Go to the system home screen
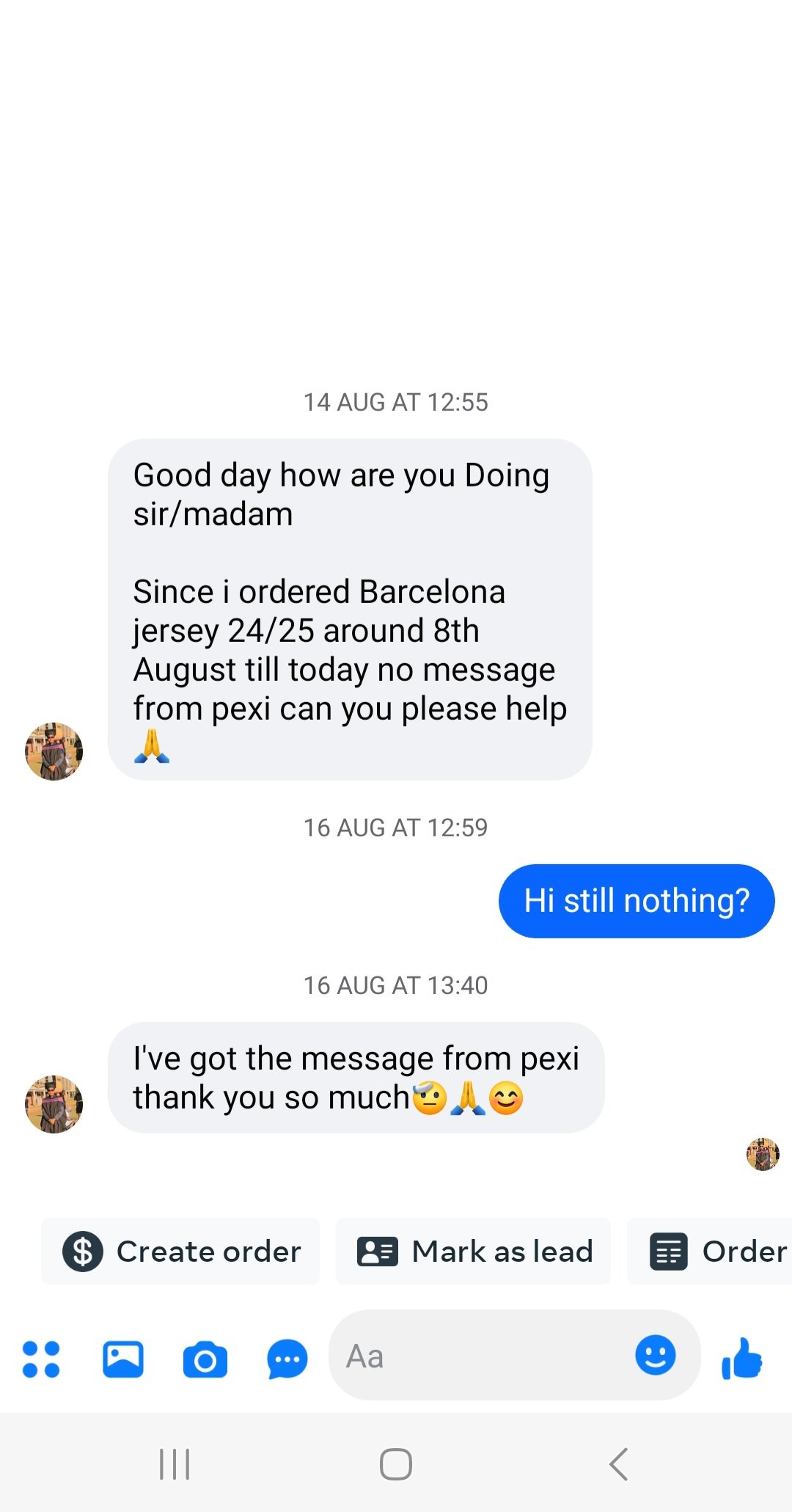The width and height of the screenshot is (792, 1512). (x=396, y=1464)
